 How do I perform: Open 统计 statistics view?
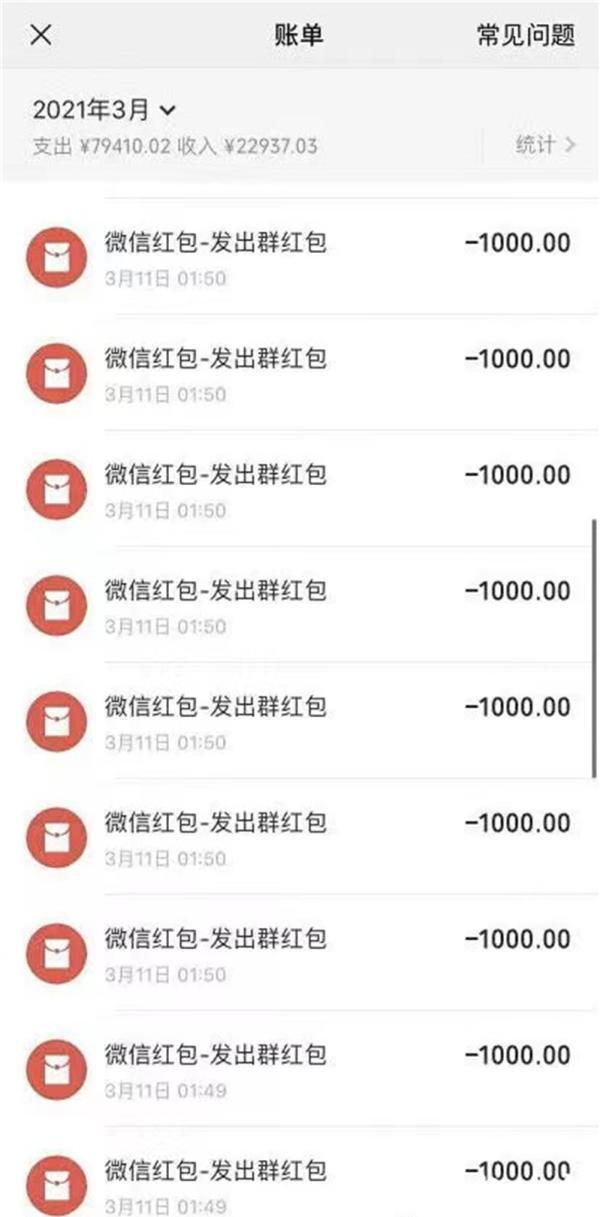(545, 144)
